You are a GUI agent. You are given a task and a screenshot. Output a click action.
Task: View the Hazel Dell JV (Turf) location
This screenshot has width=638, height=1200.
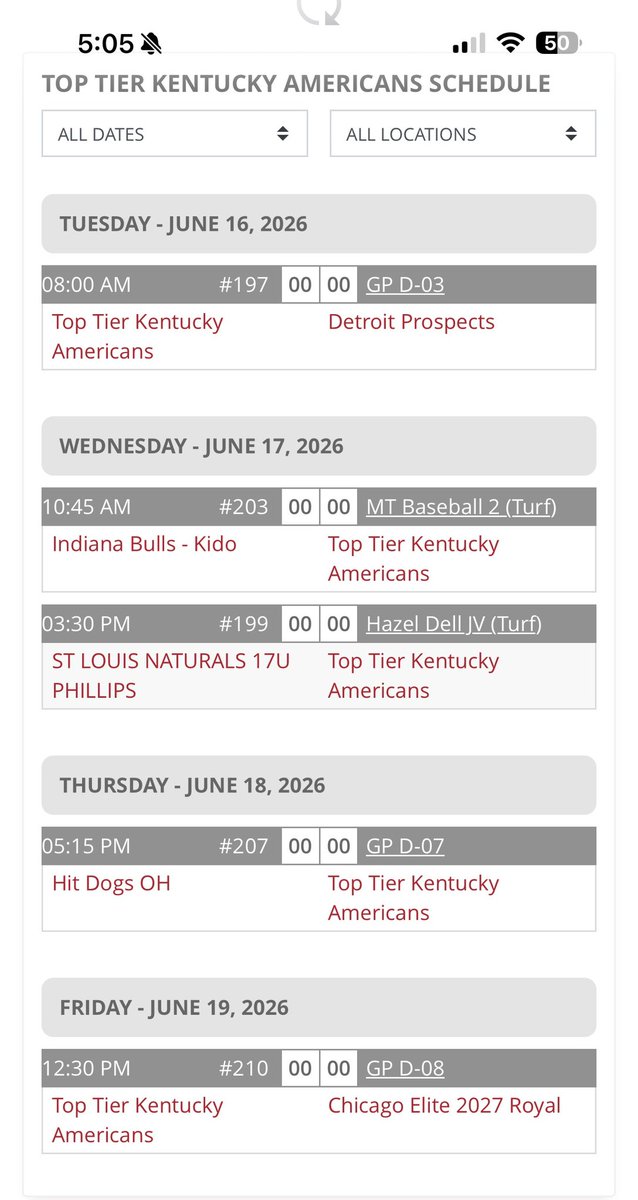coord(454,623)
